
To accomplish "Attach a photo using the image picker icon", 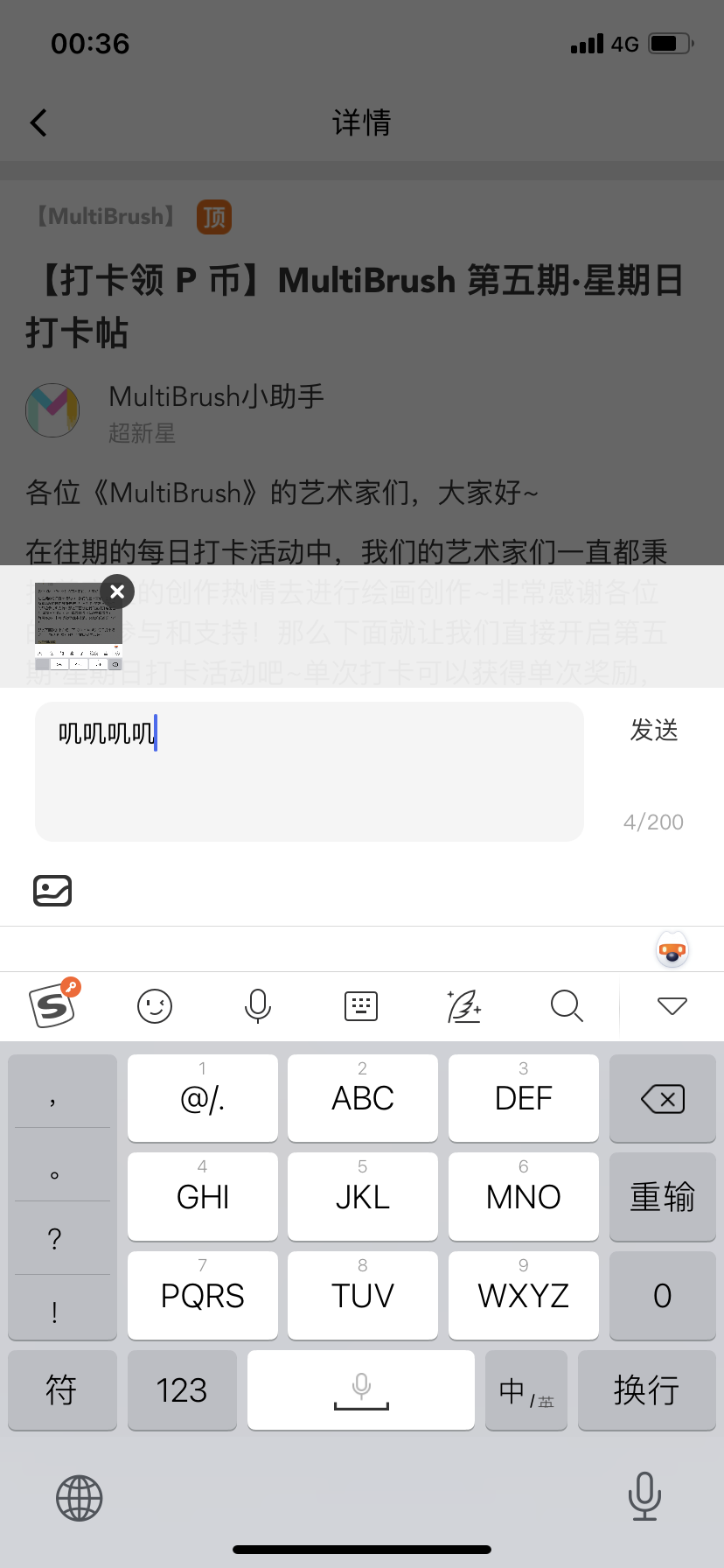I will 52,890.
